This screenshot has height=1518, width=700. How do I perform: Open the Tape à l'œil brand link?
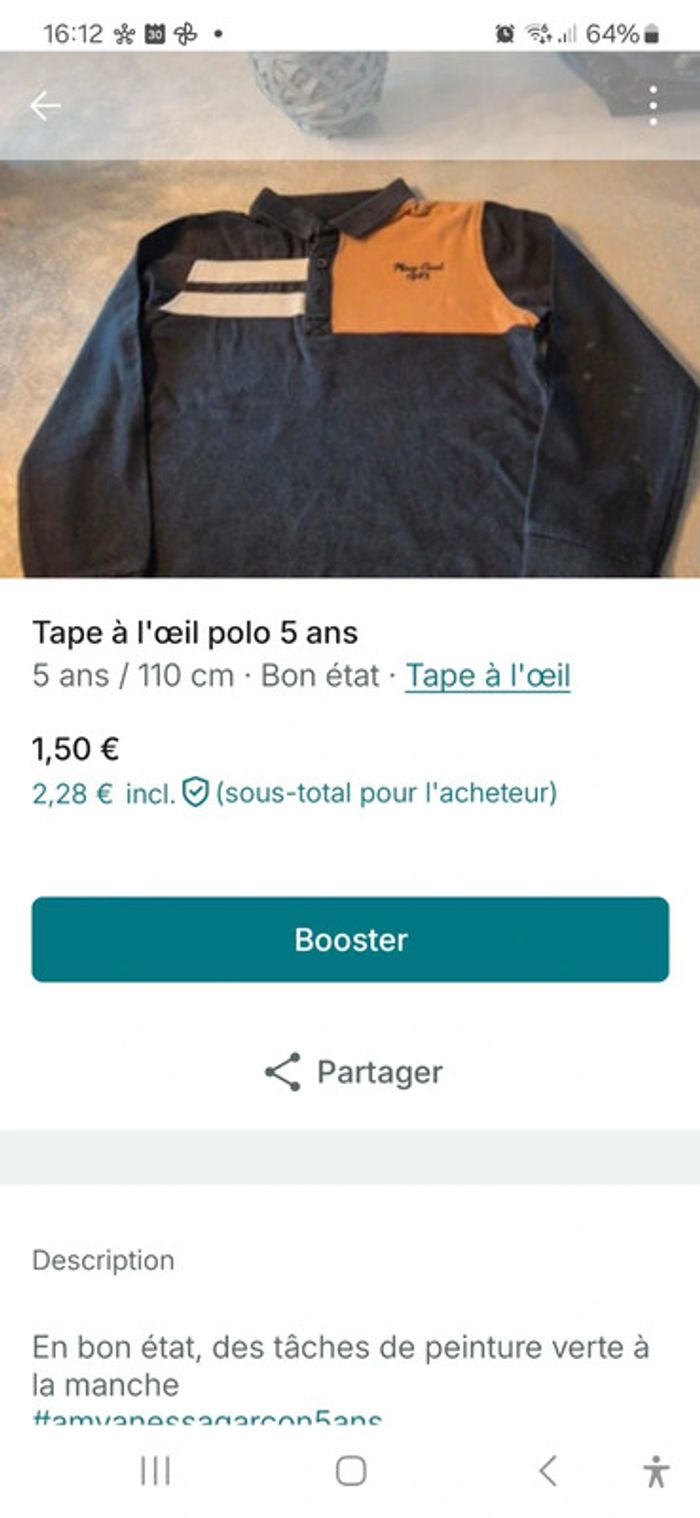487,676
